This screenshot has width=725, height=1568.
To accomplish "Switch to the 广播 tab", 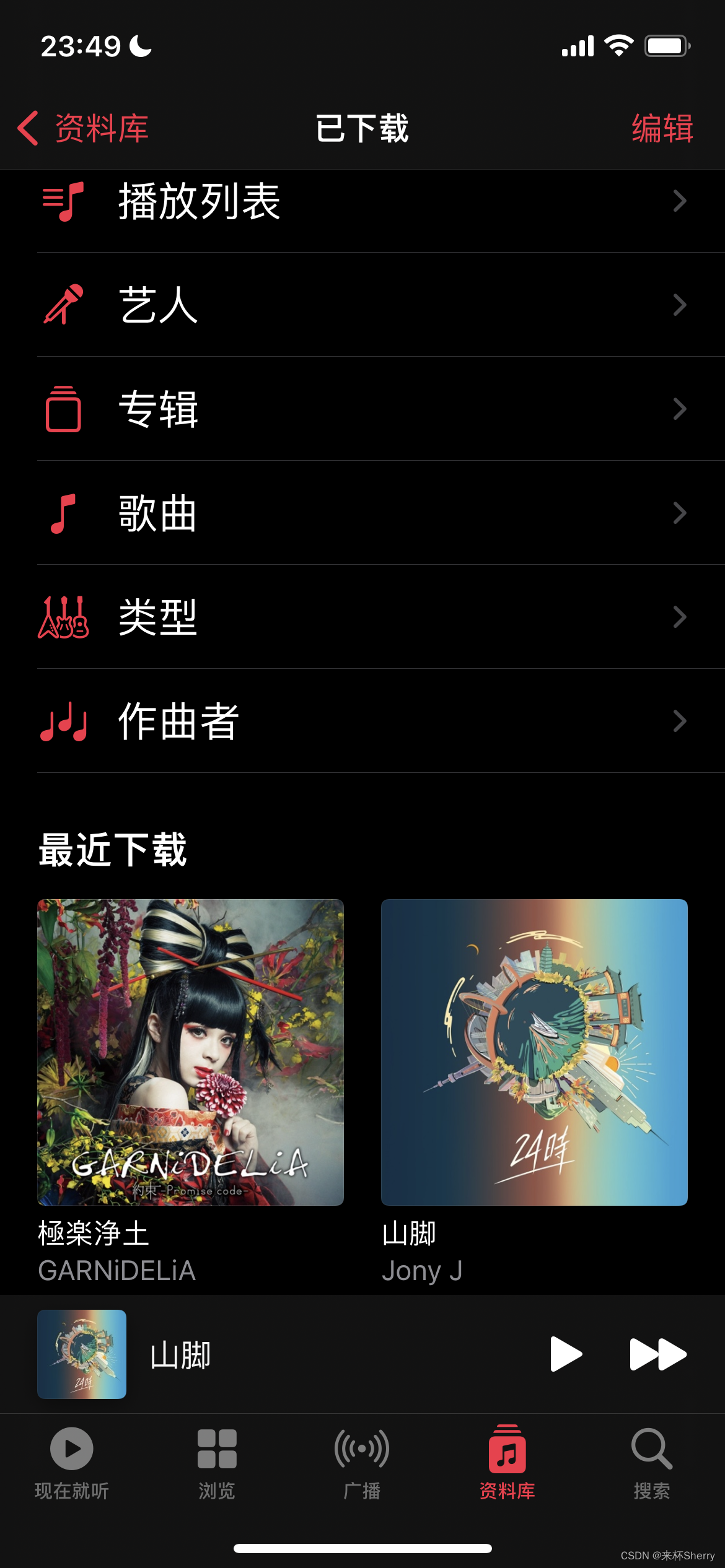I will click(362, 1463).
